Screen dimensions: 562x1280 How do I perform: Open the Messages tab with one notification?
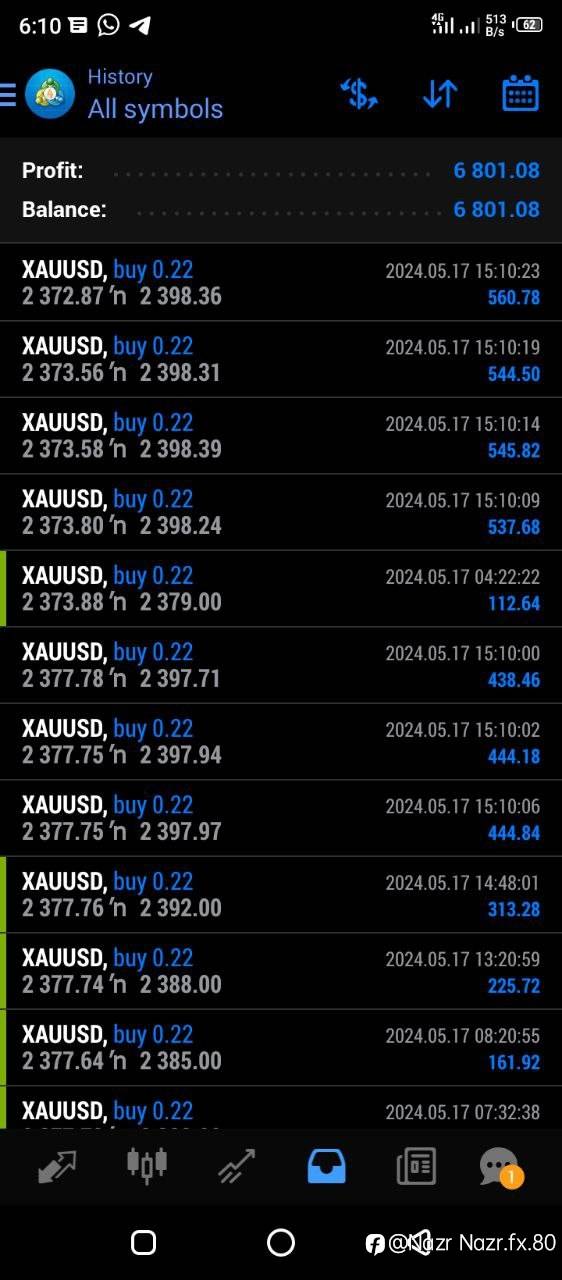pyautogui.click(x=500, y=1167)
